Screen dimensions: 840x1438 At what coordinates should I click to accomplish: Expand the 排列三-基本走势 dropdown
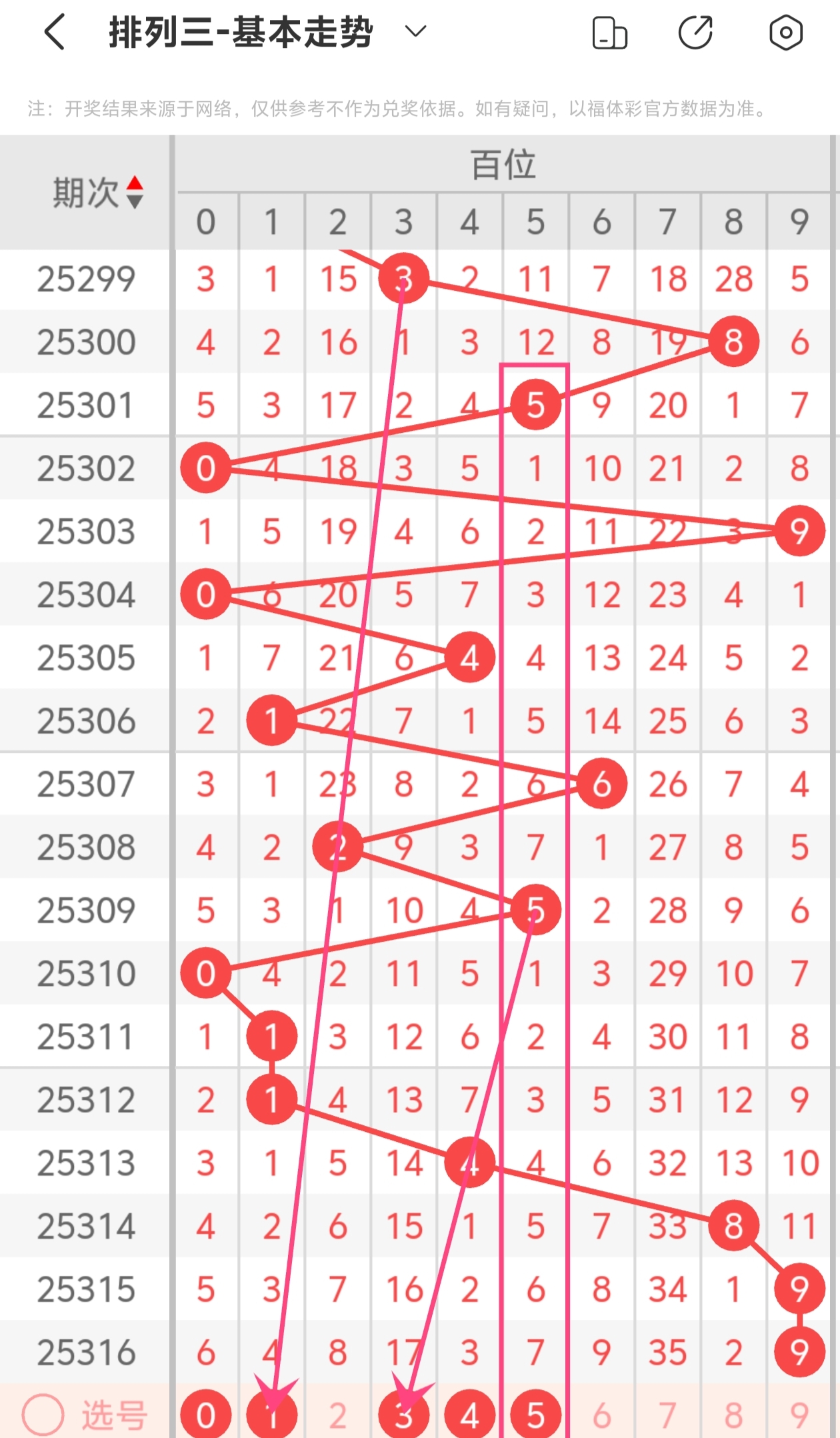(x=415, y=32)
